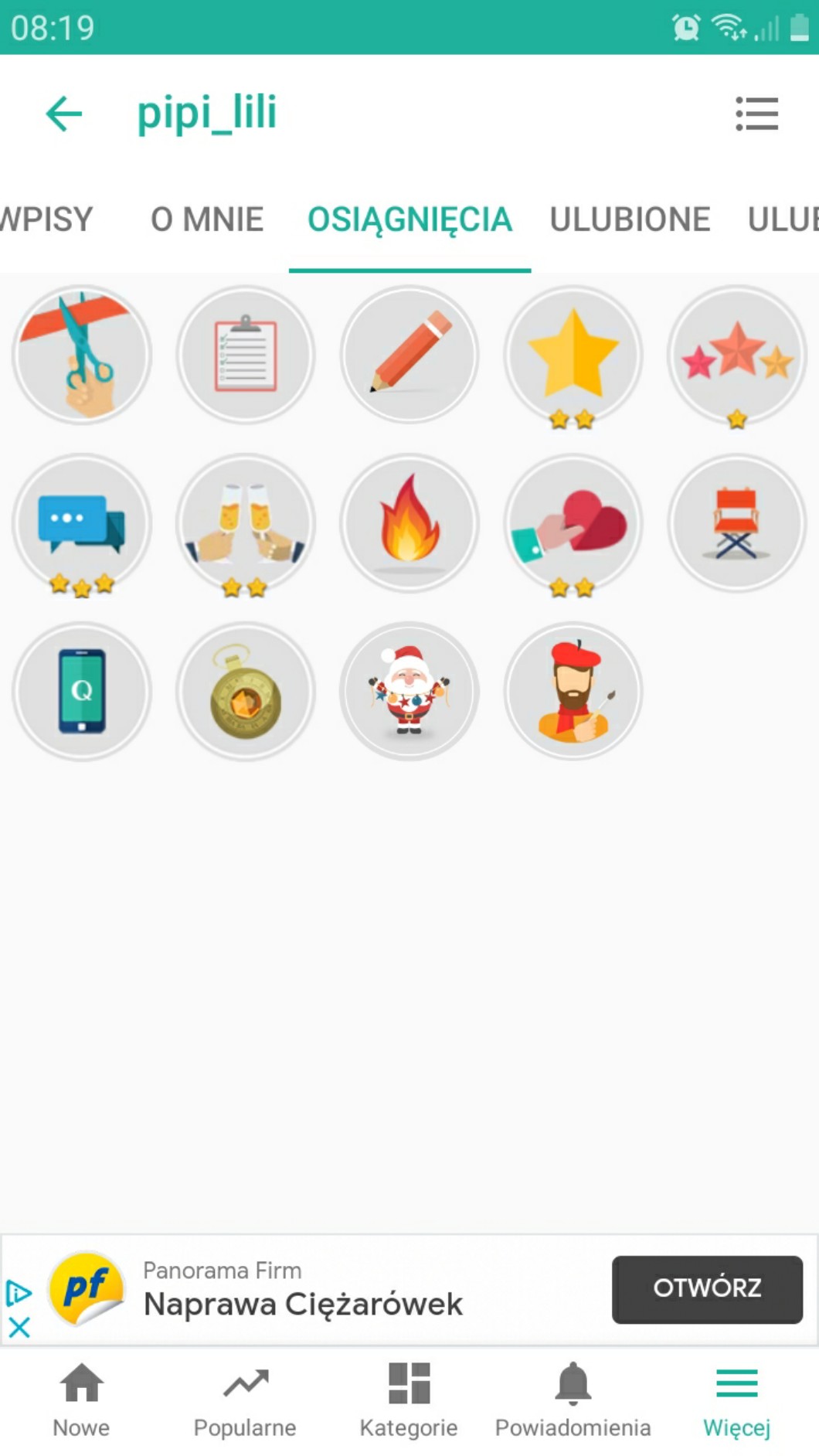
Task: View the clipboard checklist achievement
Action: 246,355
